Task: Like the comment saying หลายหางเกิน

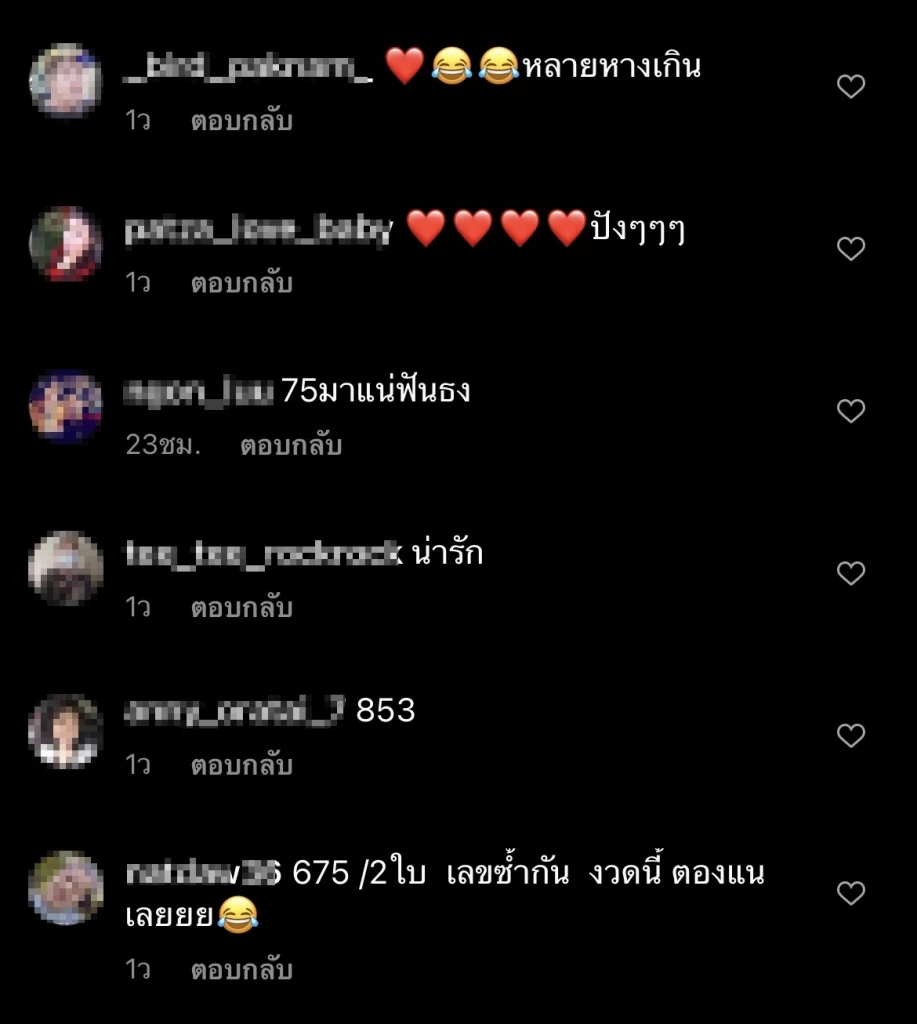Action: 850,87
